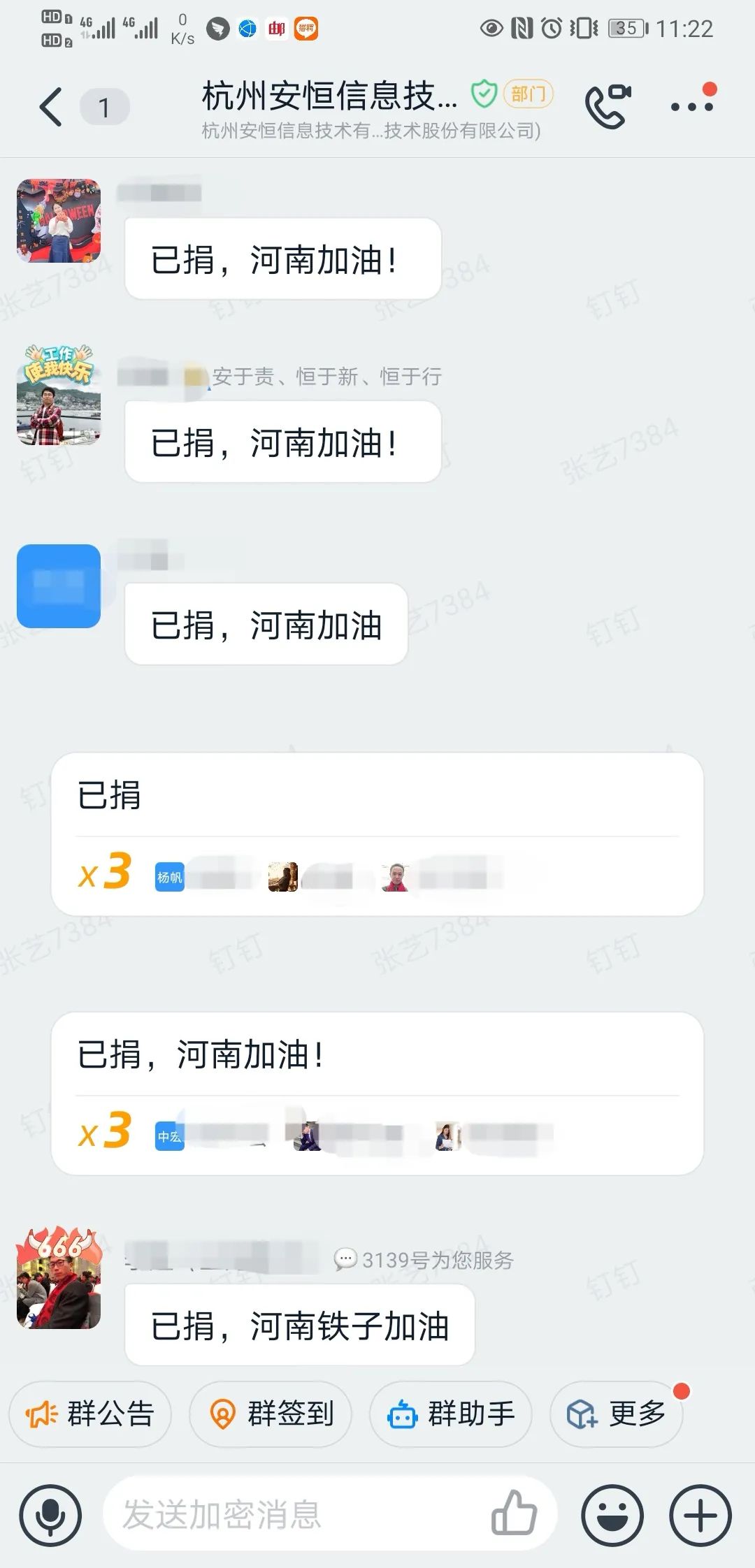Go back to the chat list

pos(50,108)
